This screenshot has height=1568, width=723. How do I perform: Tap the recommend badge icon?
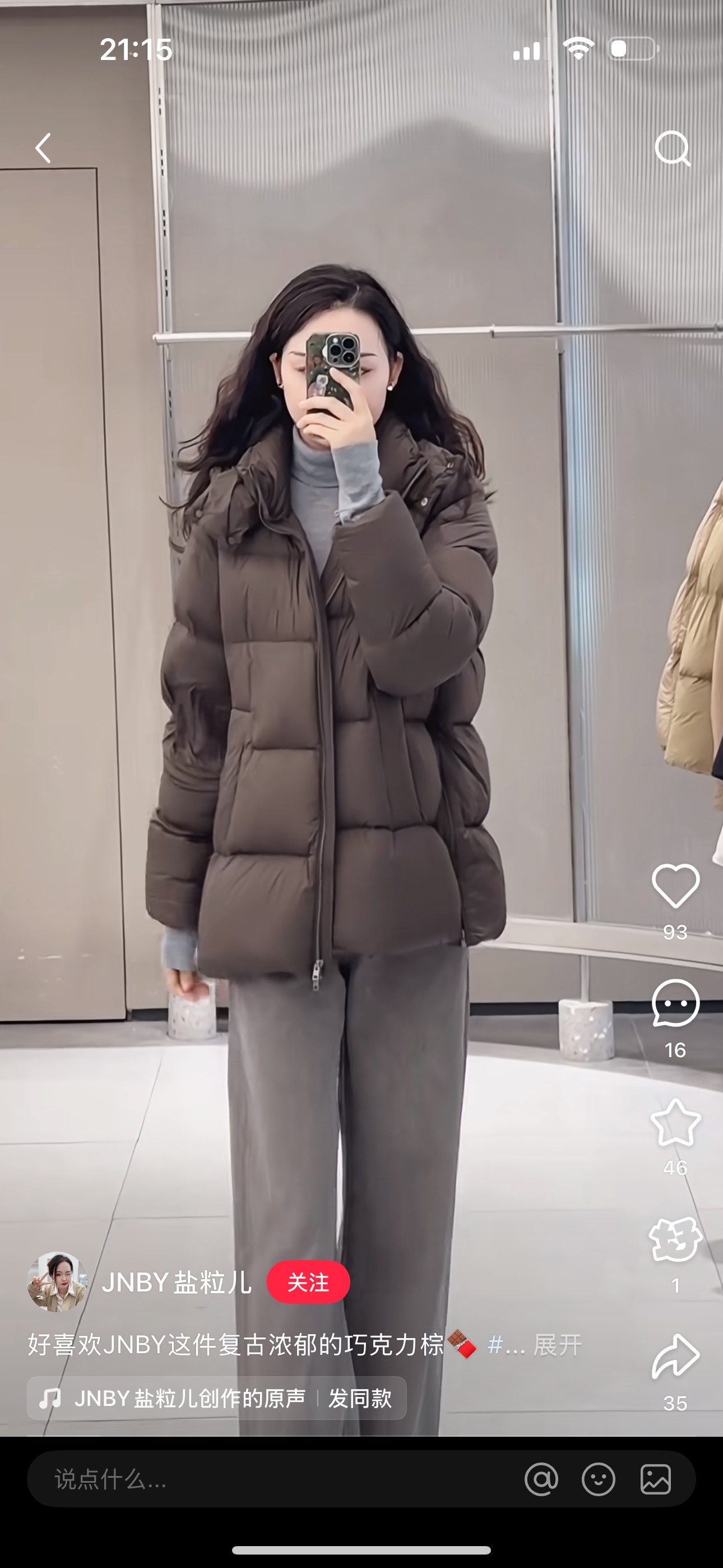[x=675, y=1239]
